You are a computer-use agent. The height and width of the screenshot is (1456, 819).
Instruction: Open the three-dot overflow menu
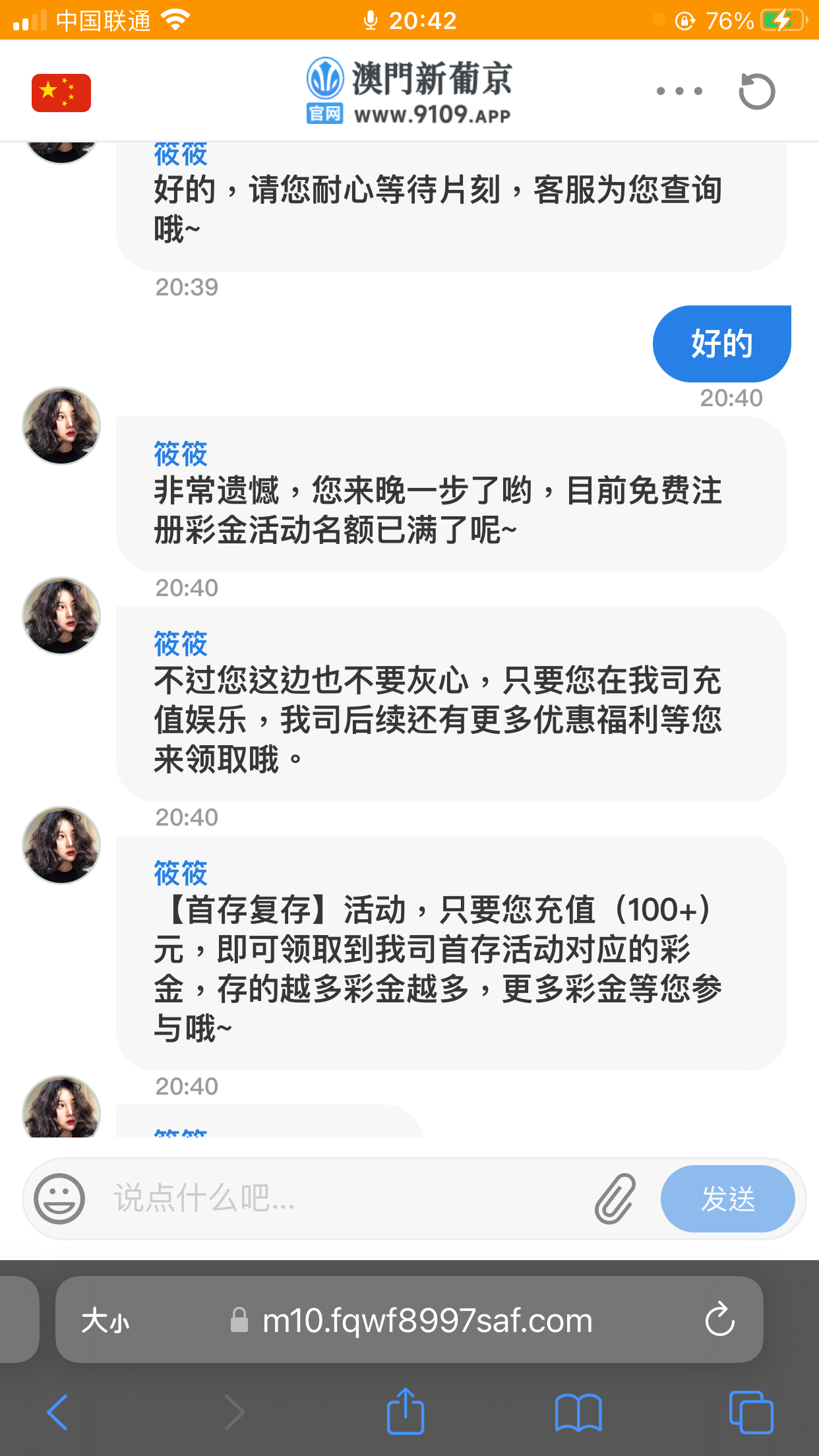(679, 91)
